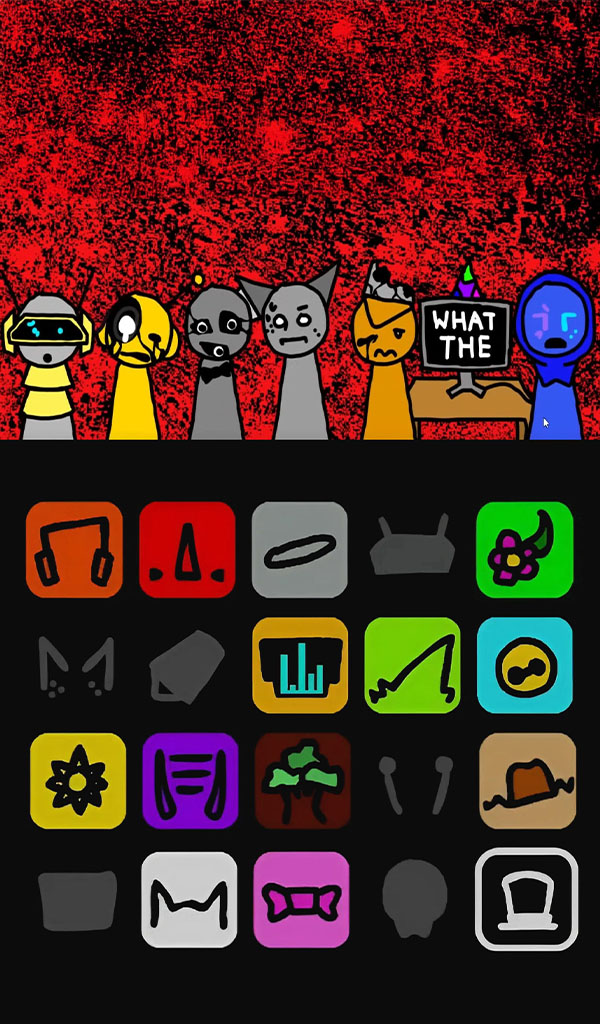Choose the yellow sunflower icon
This screenshot has width=600, height=1024.
[78, 781]
